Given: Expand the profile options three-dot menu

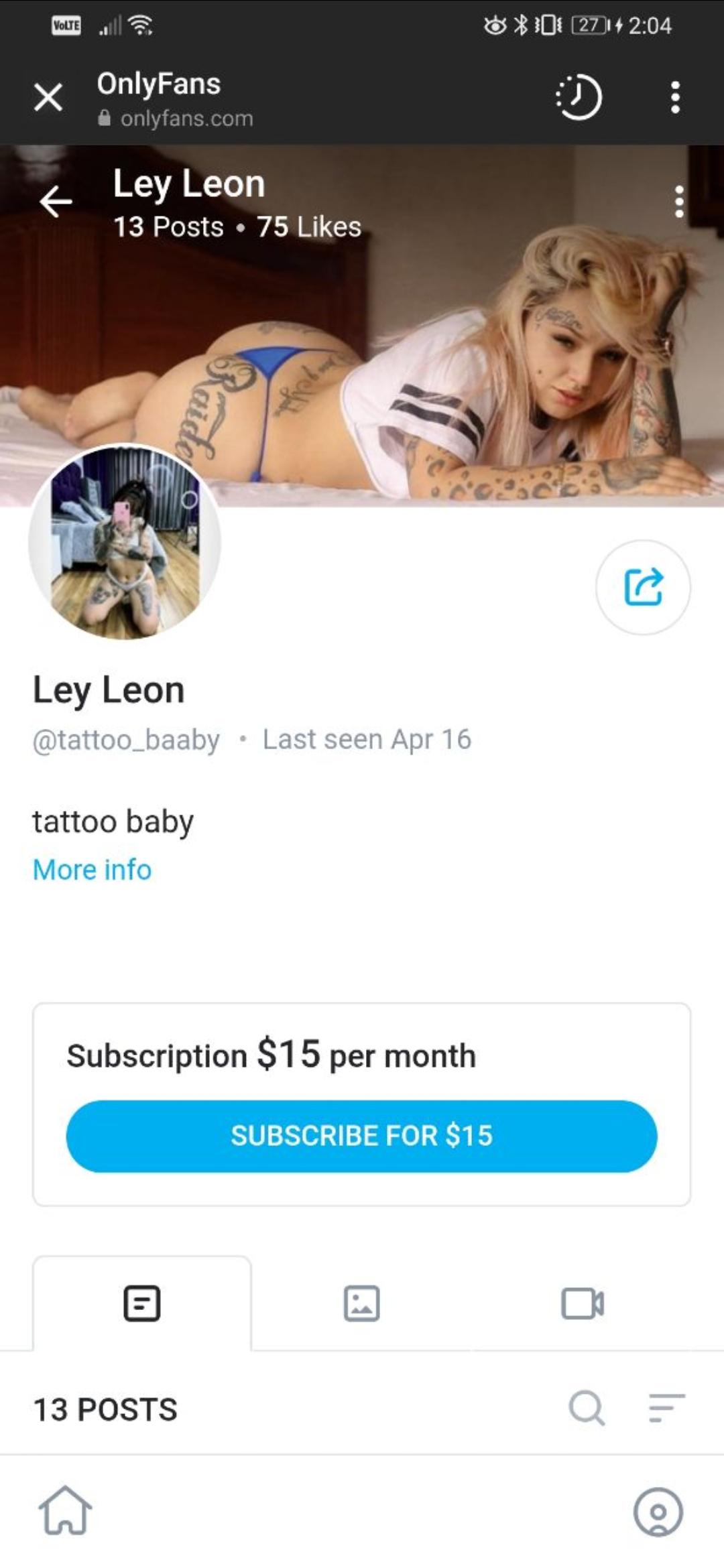Looking at the screenshot, I should (680, 202).
